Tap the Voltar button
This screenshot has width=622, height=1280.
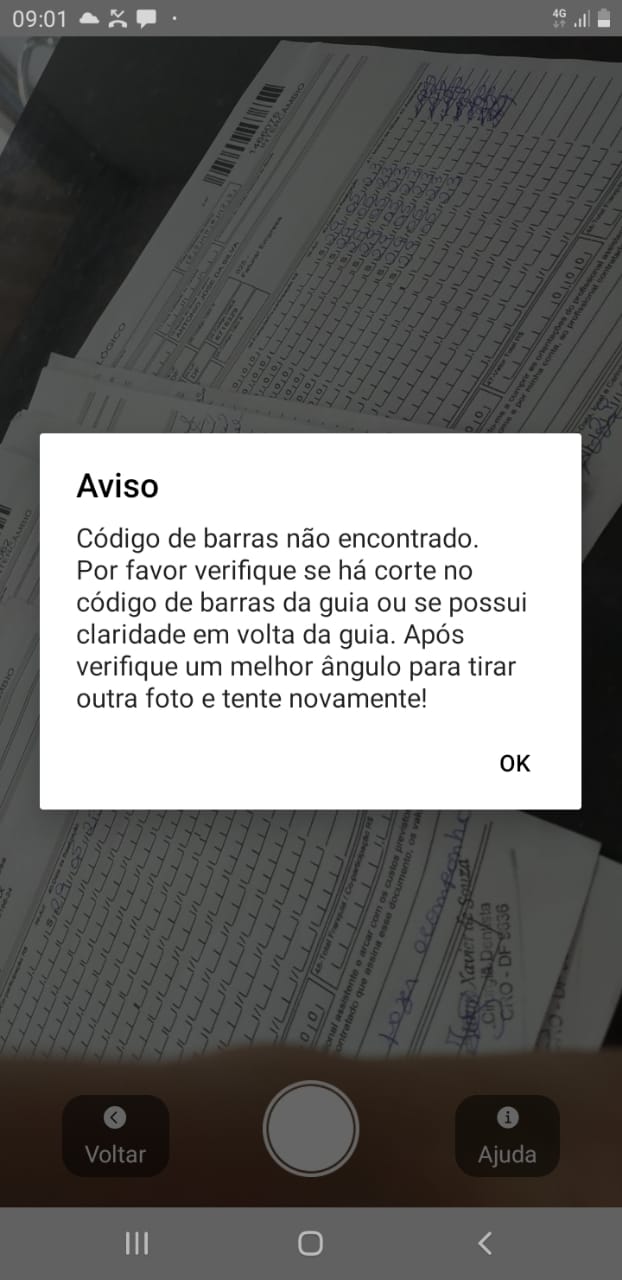[115, 1135]
